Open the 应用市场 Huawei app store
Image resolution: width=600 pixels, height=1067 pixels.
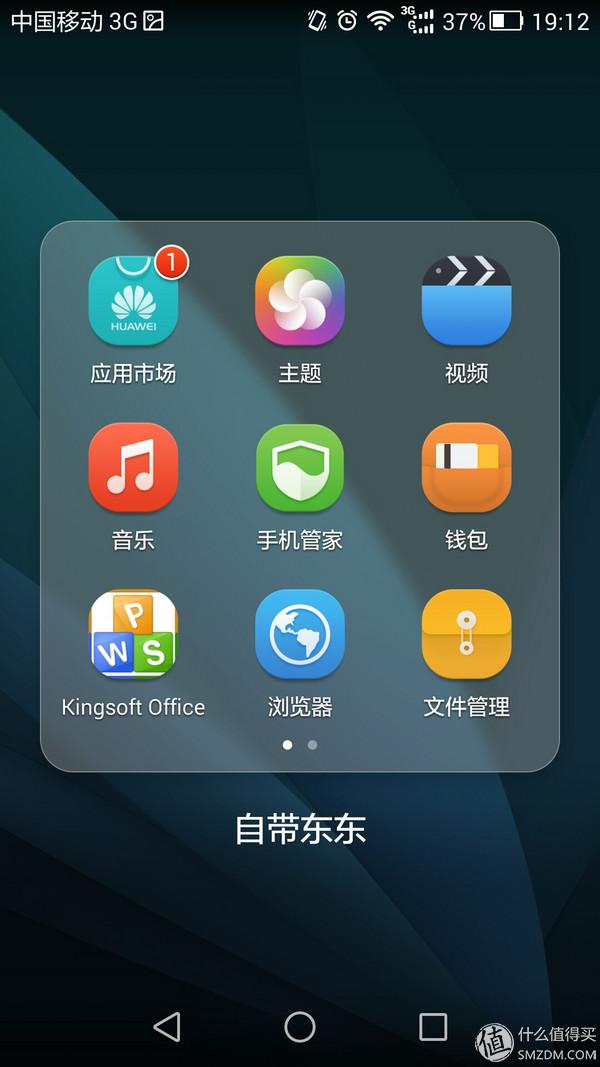[x=133, y=302]
